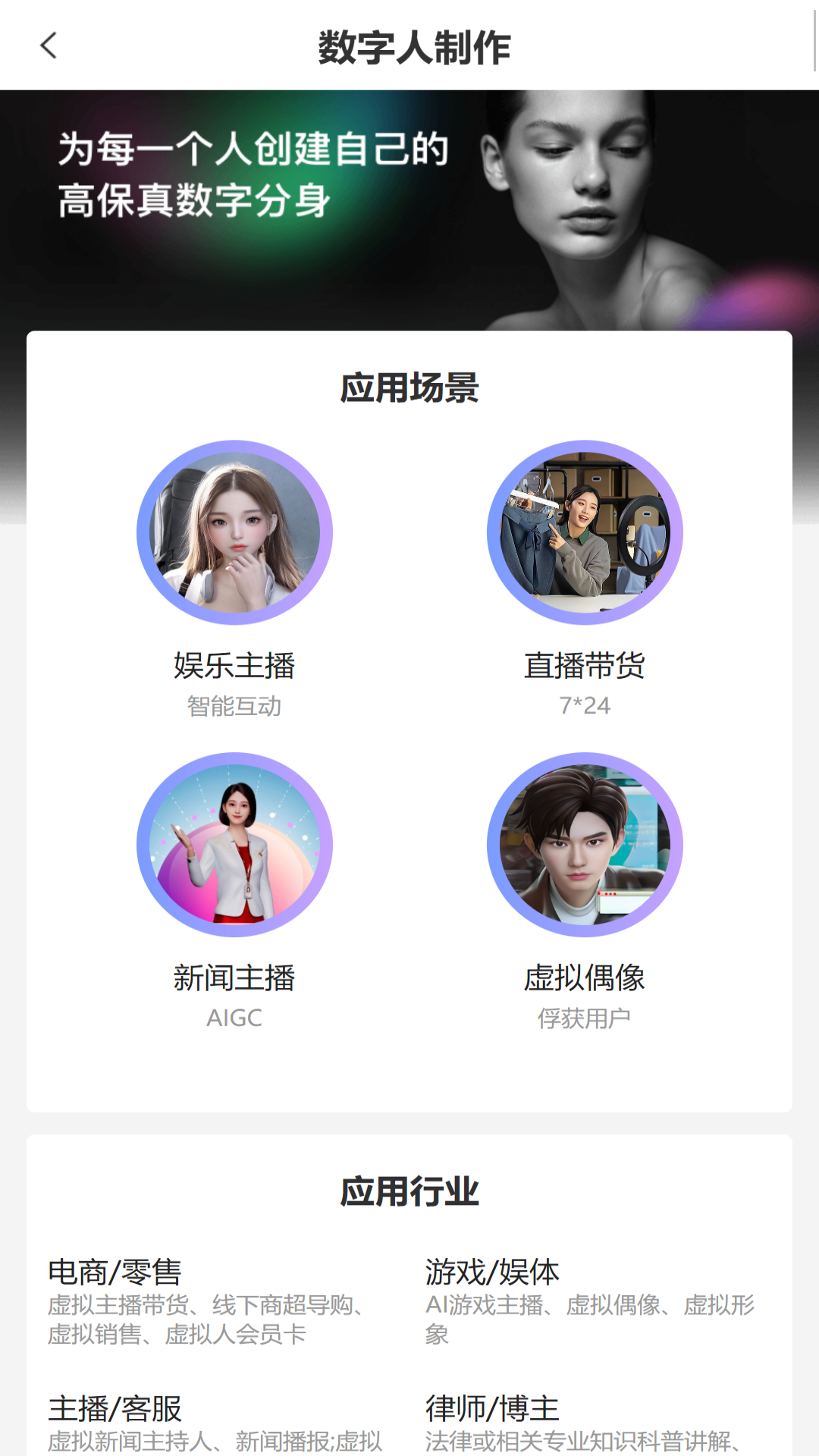Open the 电商/零售 industry entry

click(x=115, y=1272)
